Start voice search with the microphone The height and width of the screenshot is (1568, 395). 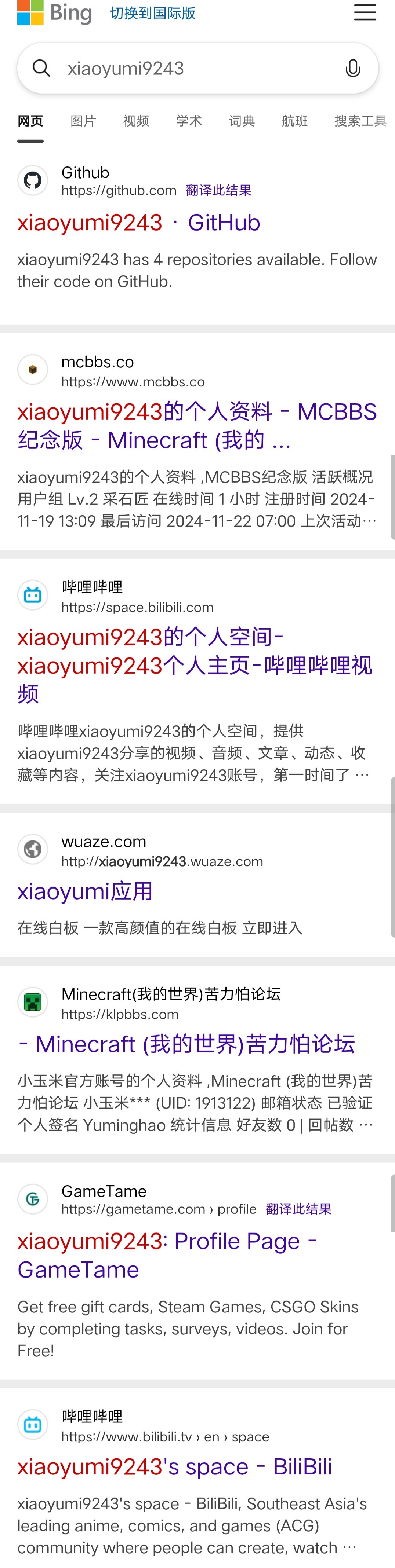[x=352, y=68]
